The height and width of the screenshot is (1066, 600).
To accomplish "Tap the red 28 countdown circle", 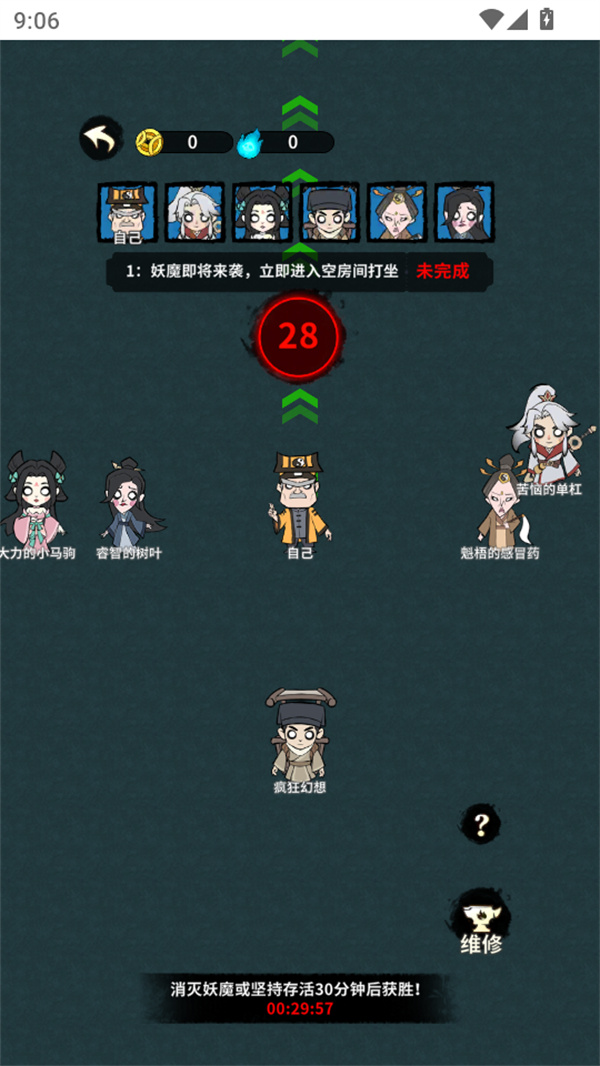I will [x=298, y=336].
